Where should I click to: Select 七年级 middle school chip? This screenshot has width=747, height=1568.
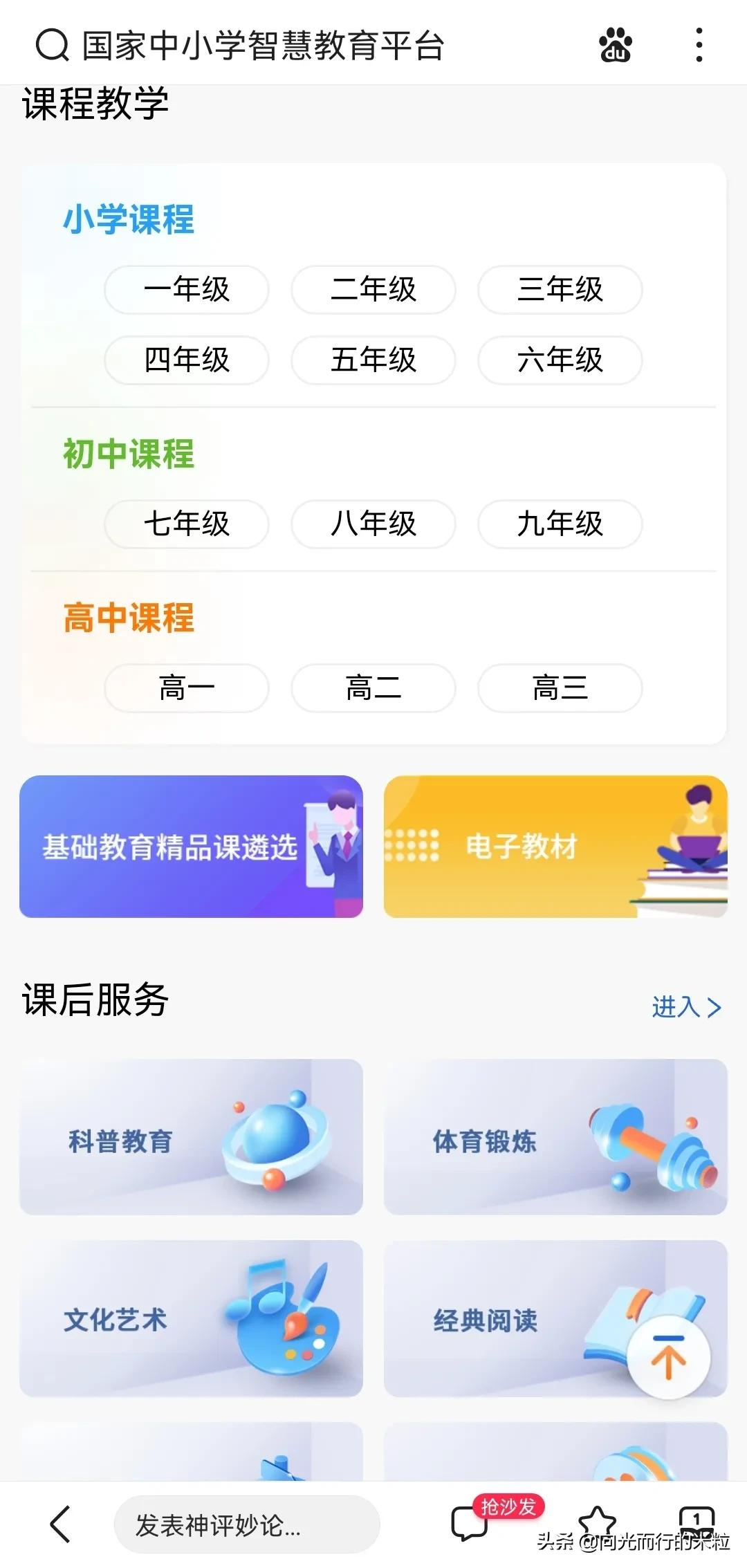pos(187,524)
